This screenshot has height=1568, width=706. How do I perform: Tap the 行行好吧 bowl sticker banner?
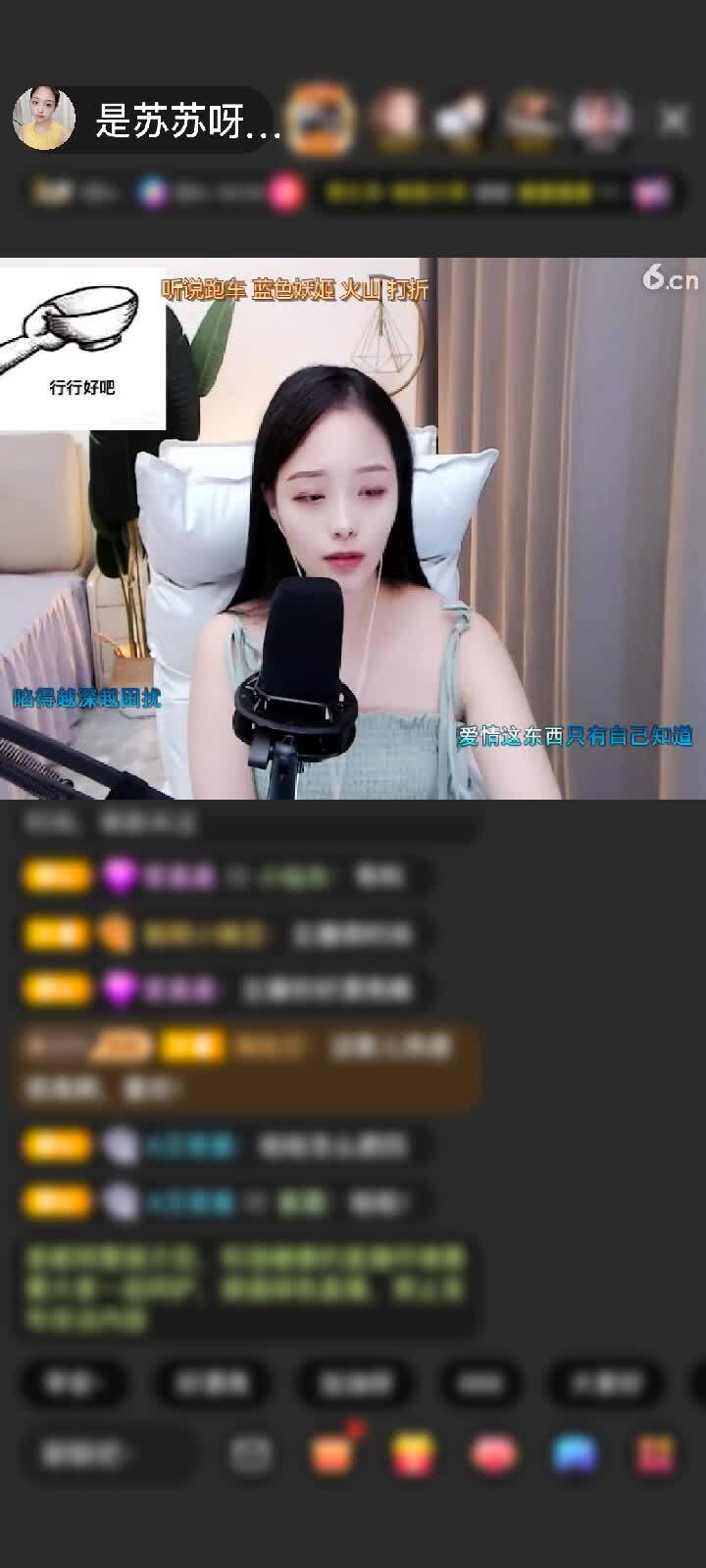[x=82, y=349]
